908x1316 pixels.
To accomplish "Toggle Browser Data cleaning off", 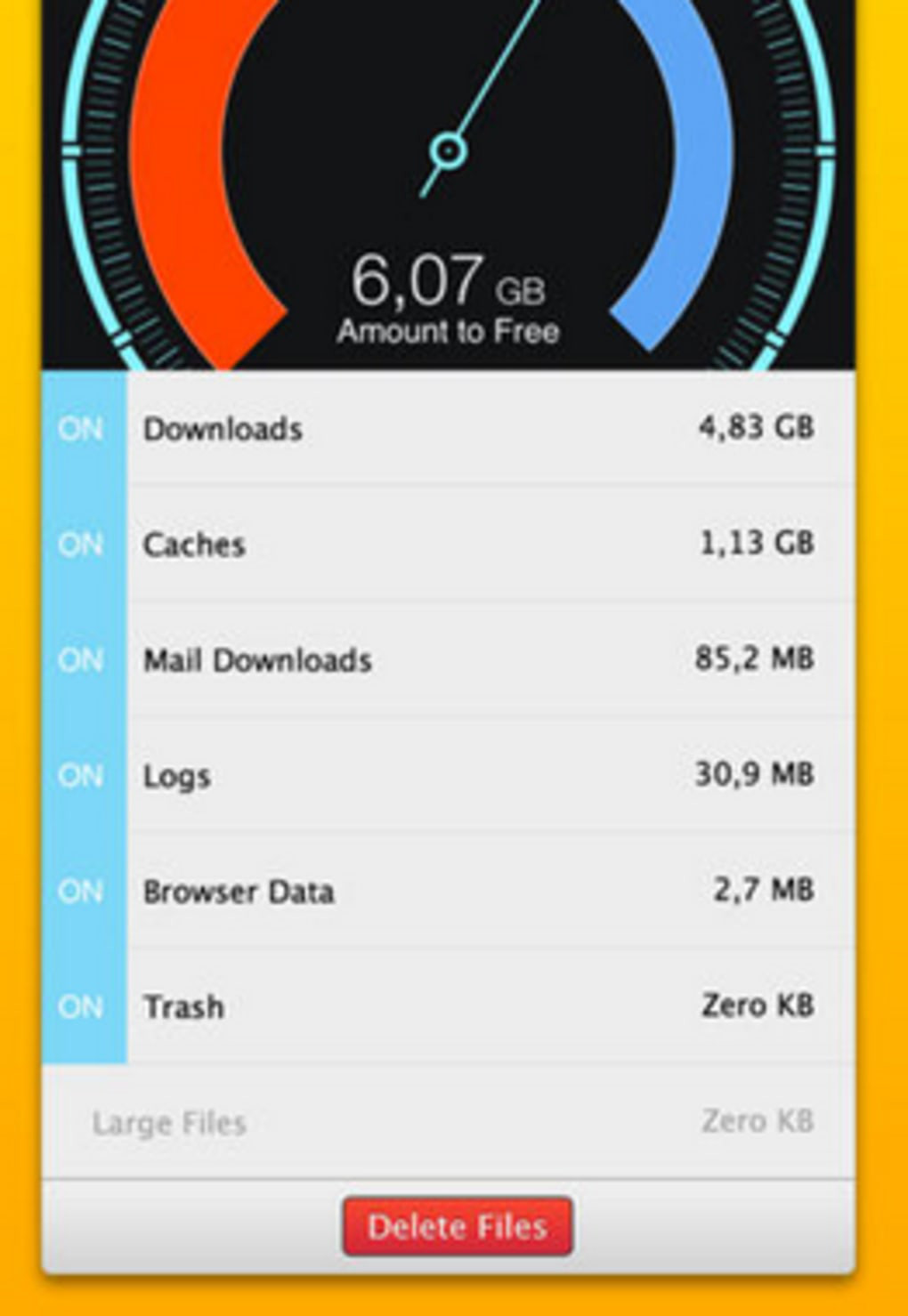I will pos(82,892).
